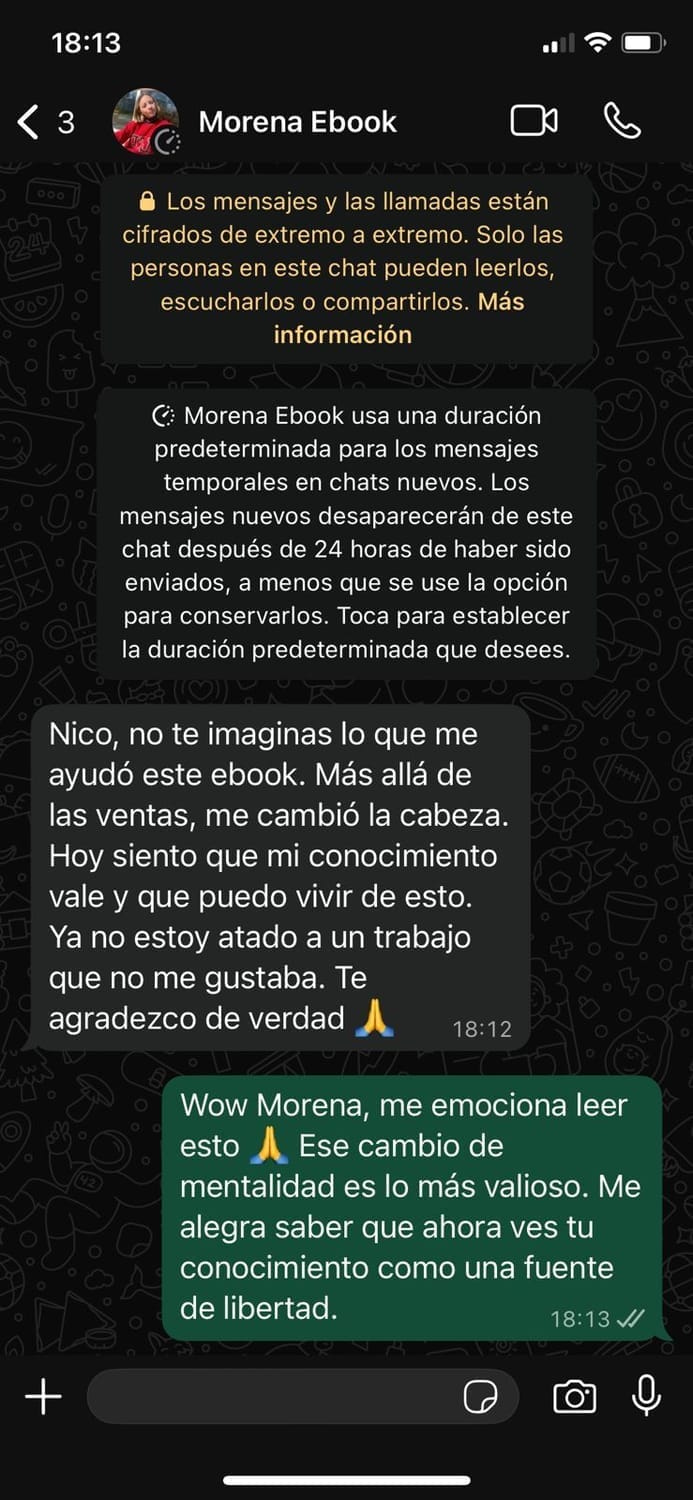The image size is (693, 1500).
Task: Open the camera to send a photo
Action: point(574,1396)
